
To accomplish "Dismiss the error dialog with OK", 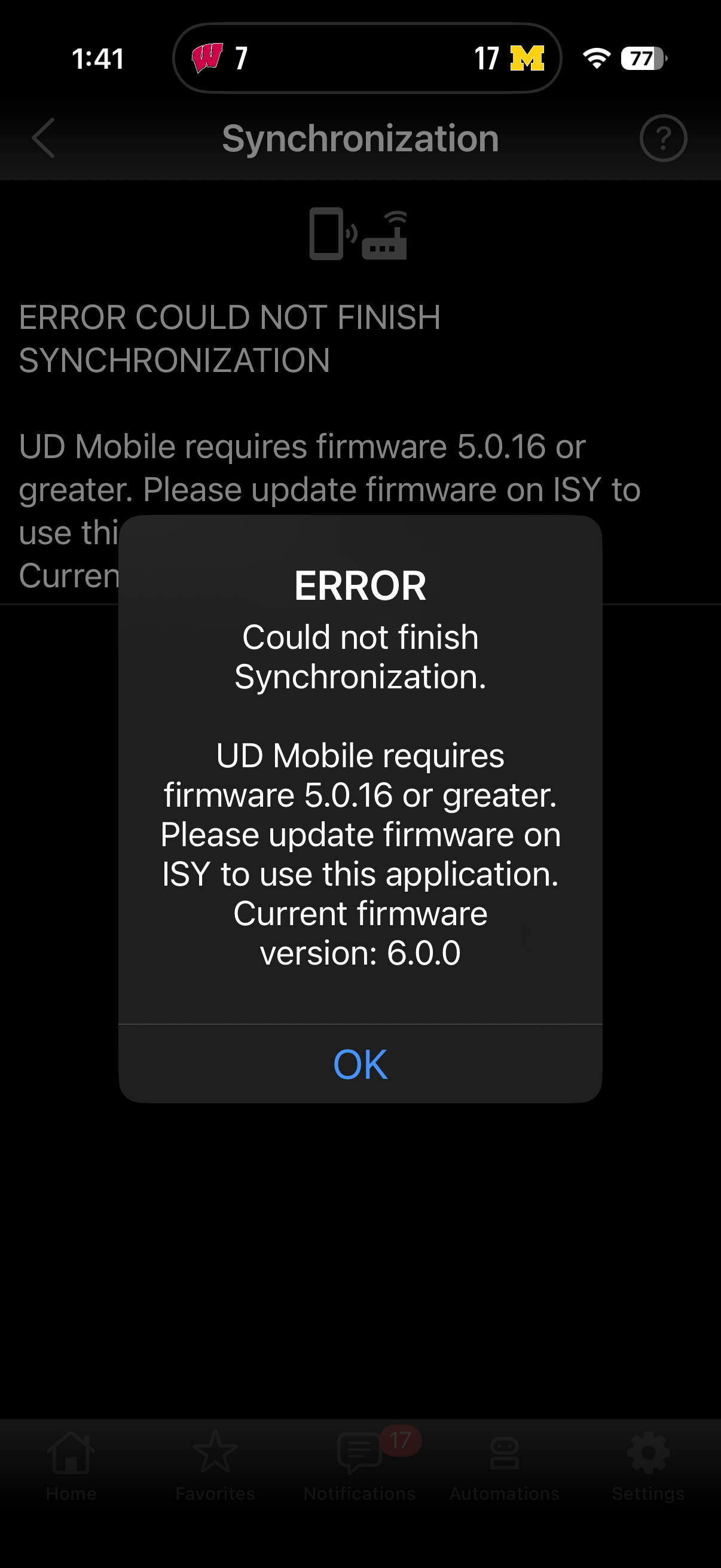I will tap(360, 1064).
